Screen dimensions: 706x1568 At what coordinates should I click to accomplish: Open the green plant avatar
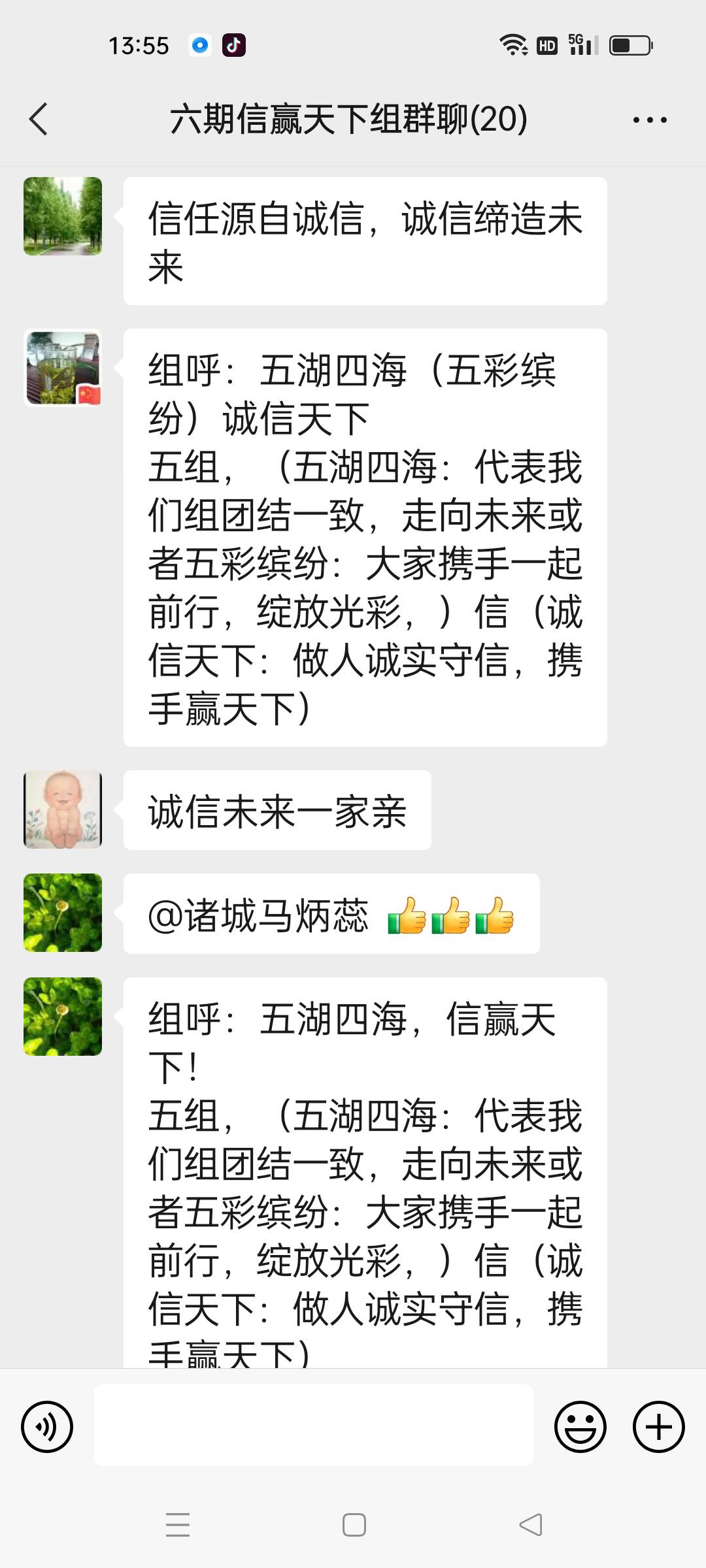[62, 912]
